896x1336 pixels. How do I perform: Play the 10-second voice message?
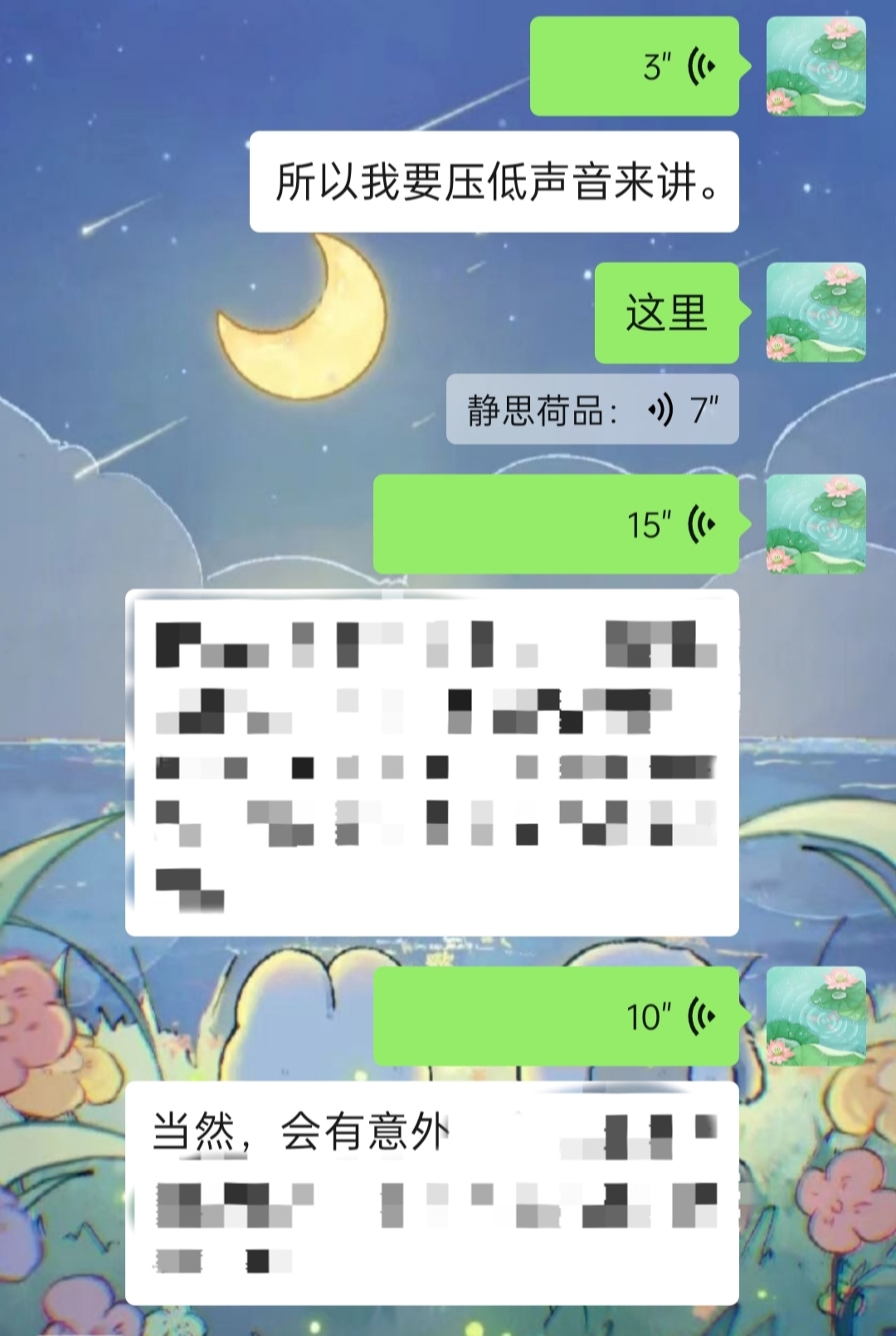556,1017
